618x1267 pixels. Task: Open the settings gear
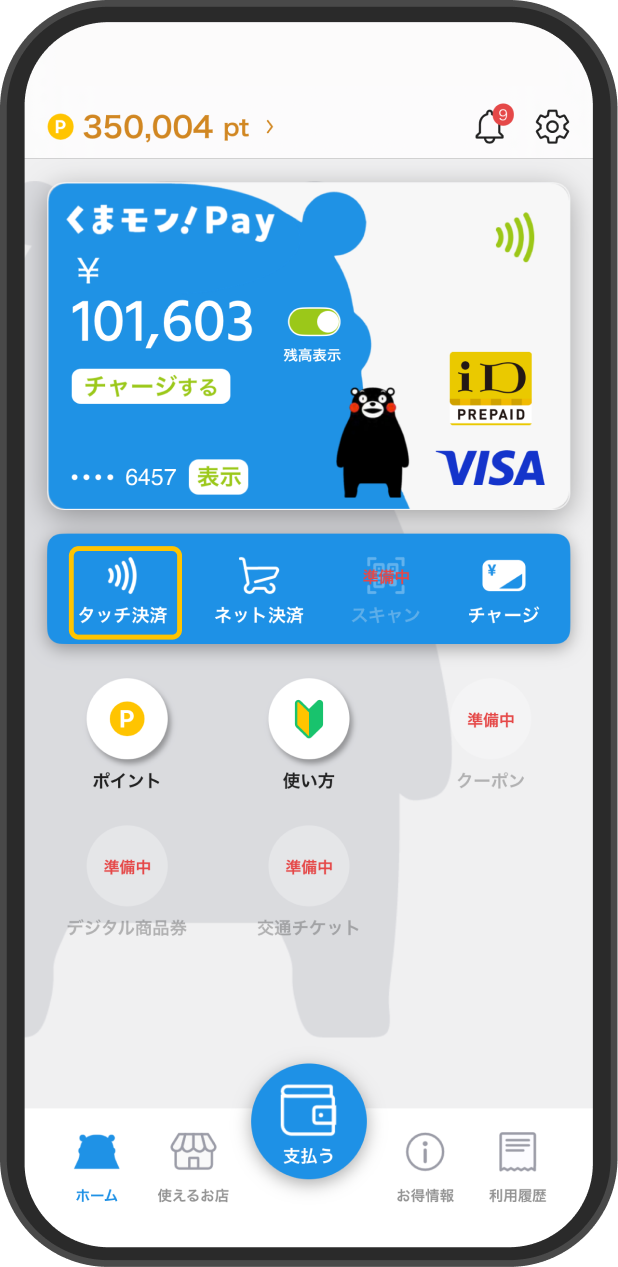pyautogui.click(x=552, y=127)
